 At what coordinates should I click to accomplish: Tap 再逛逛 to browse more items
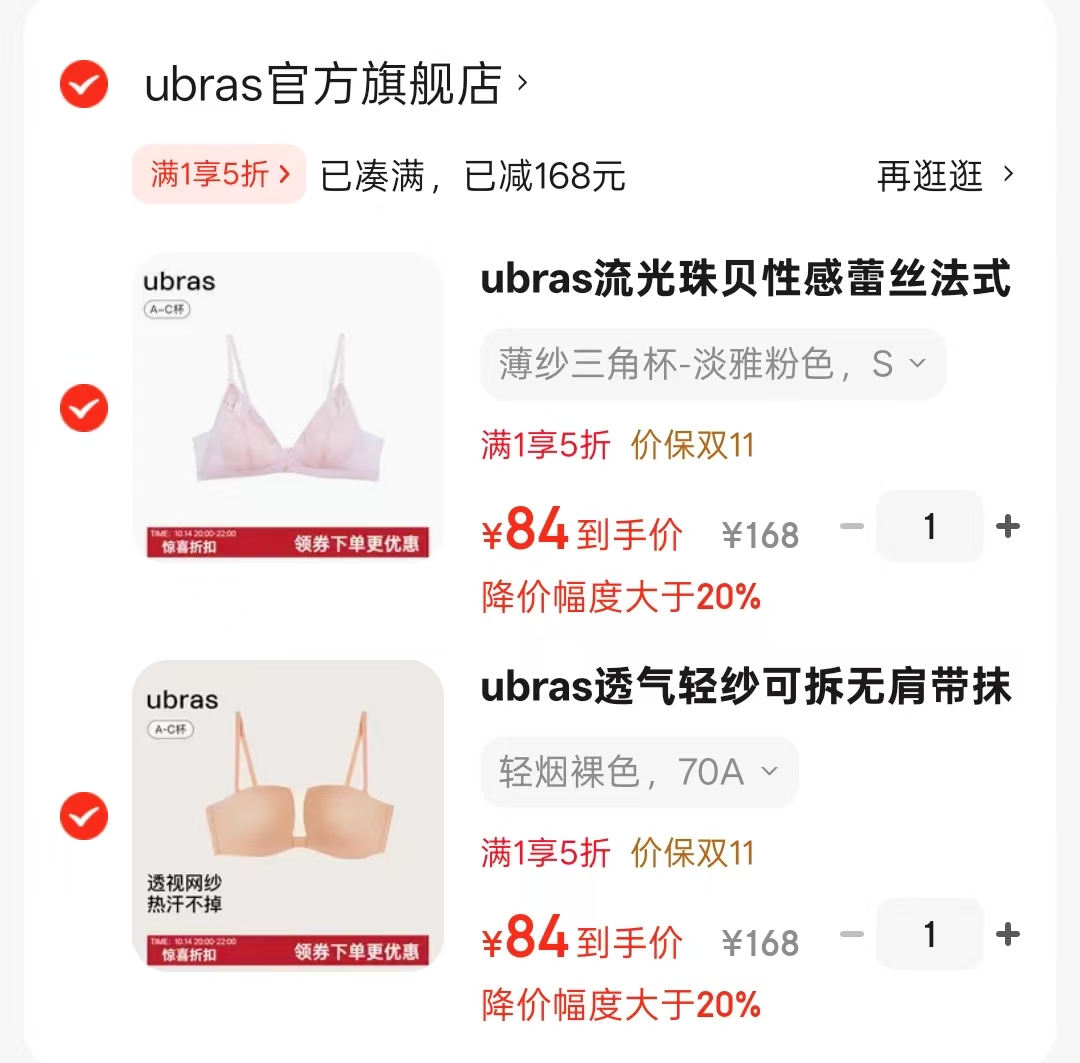pyautogui.click(x=945, y=176)
